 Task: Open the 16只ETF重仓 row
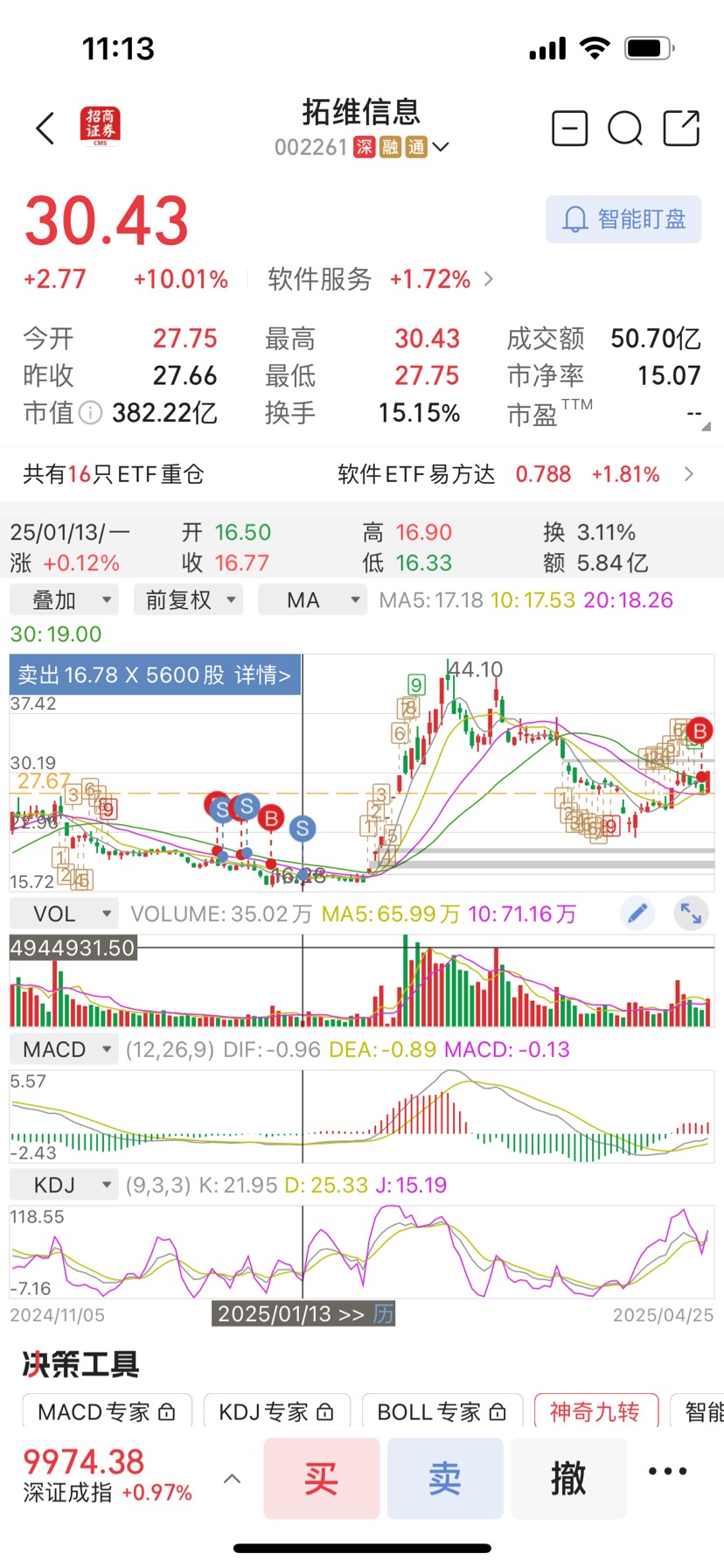362,474
